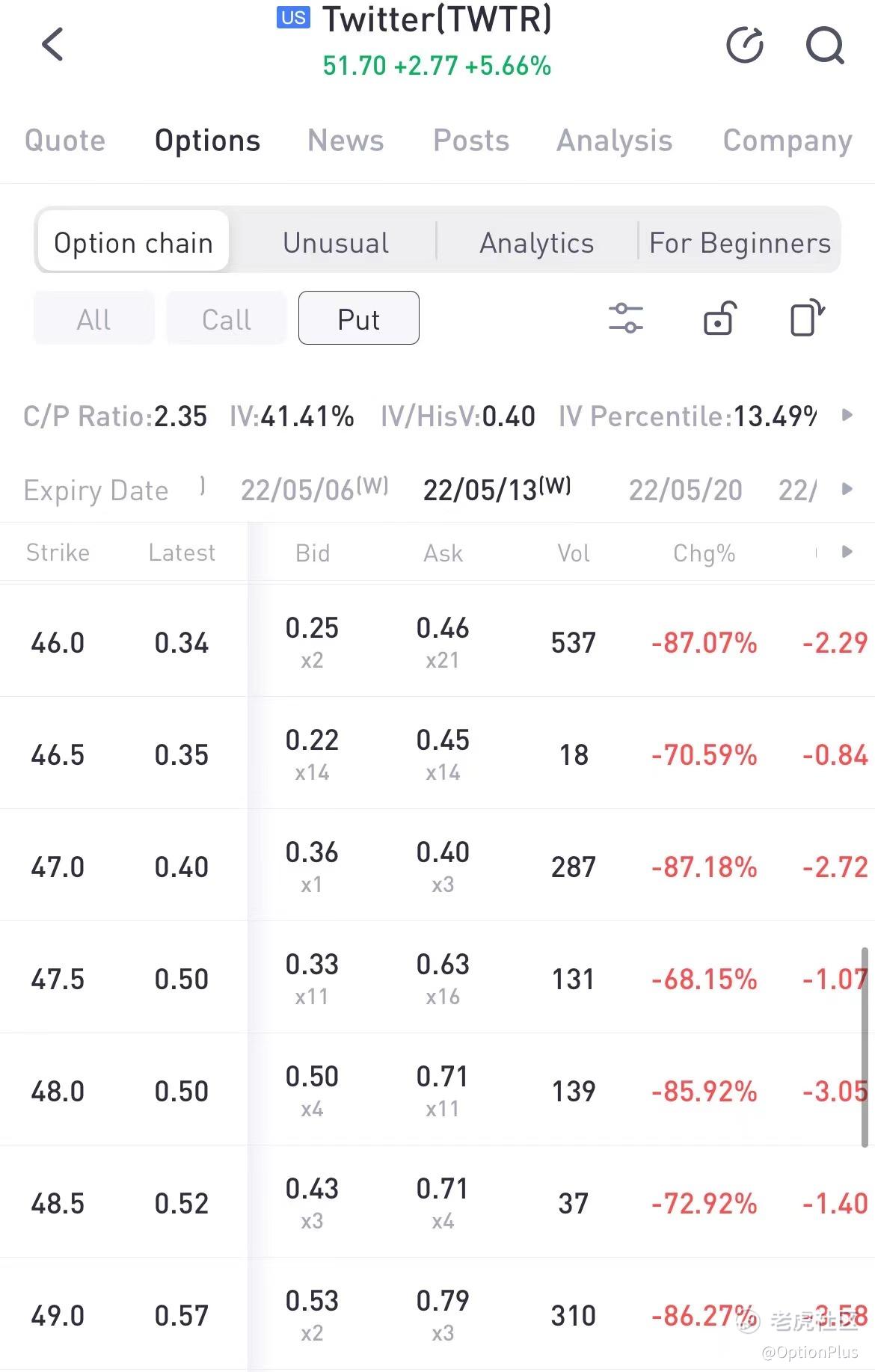Open the option chain filter settings icon

pyautogui.click(x=626, y=319)
